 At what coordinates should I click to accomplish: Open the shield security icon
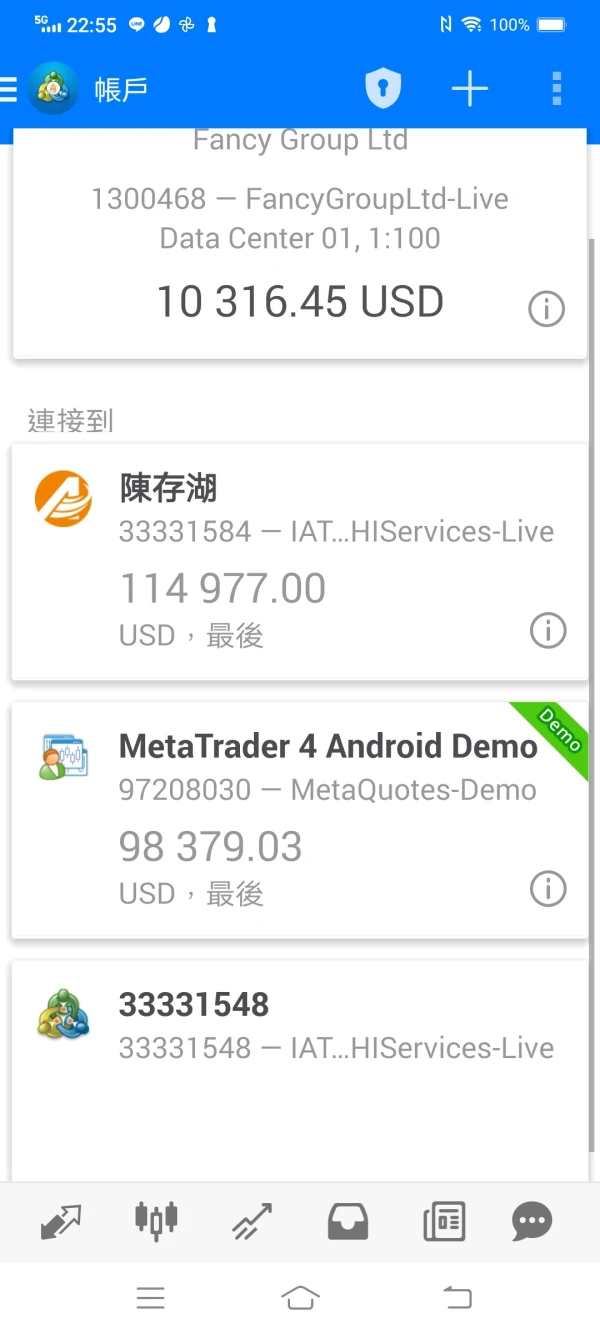click(x=382, y=90)
